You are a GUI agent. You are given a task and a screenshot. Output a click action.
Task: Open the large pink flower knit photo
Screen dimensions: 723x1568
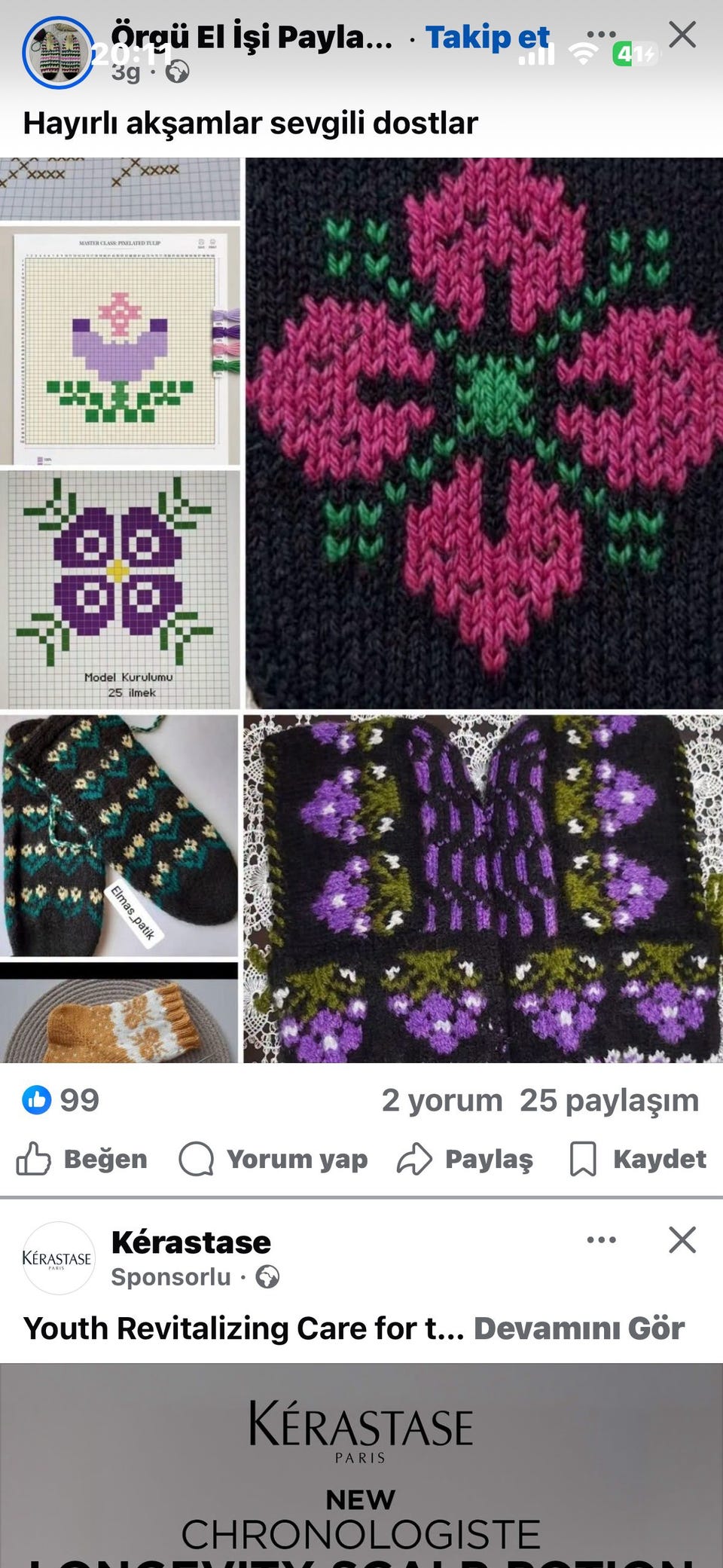click(484, 433)
